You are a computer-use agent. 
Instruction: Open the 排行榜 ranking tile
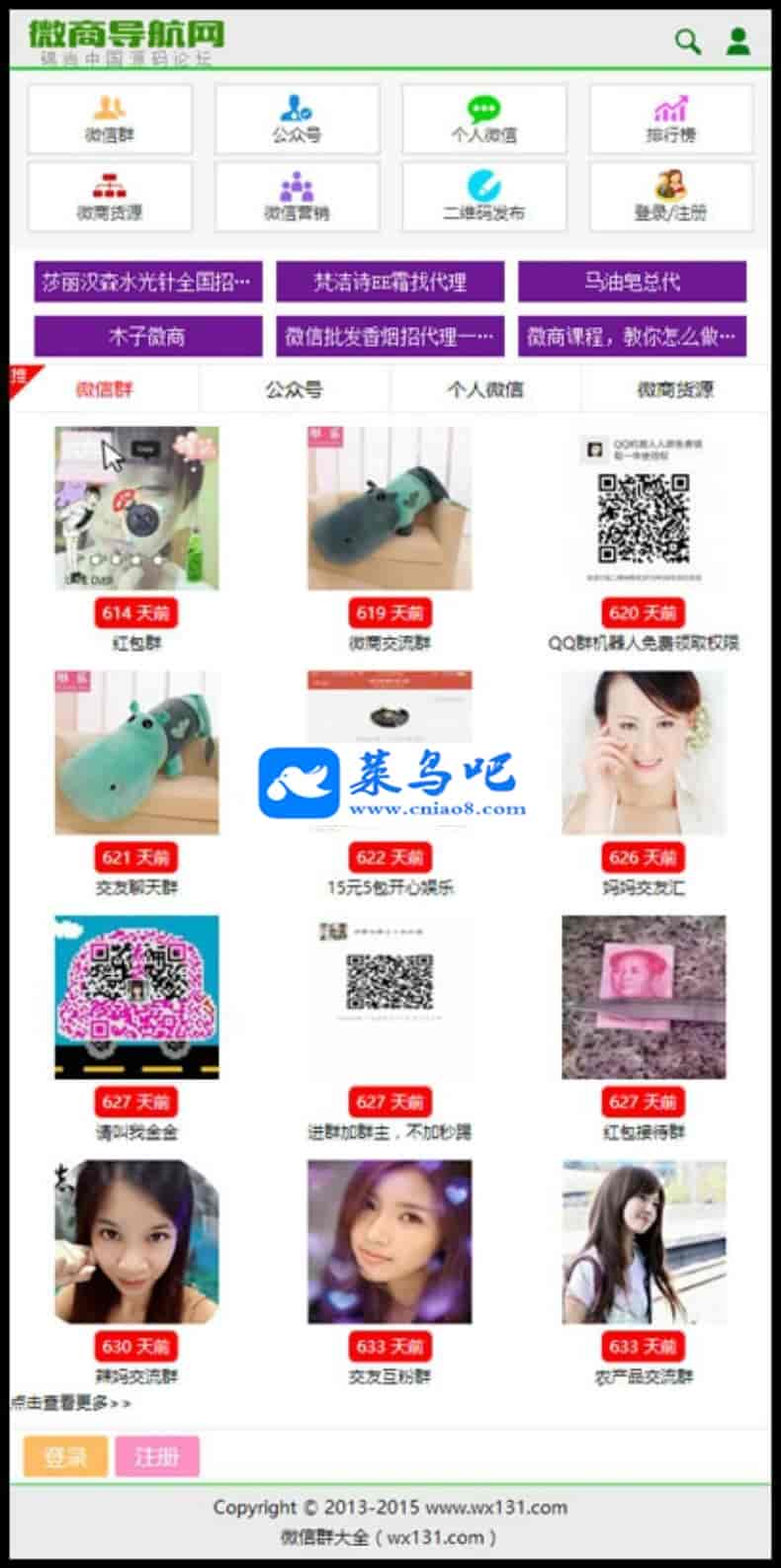coord(670,119)
